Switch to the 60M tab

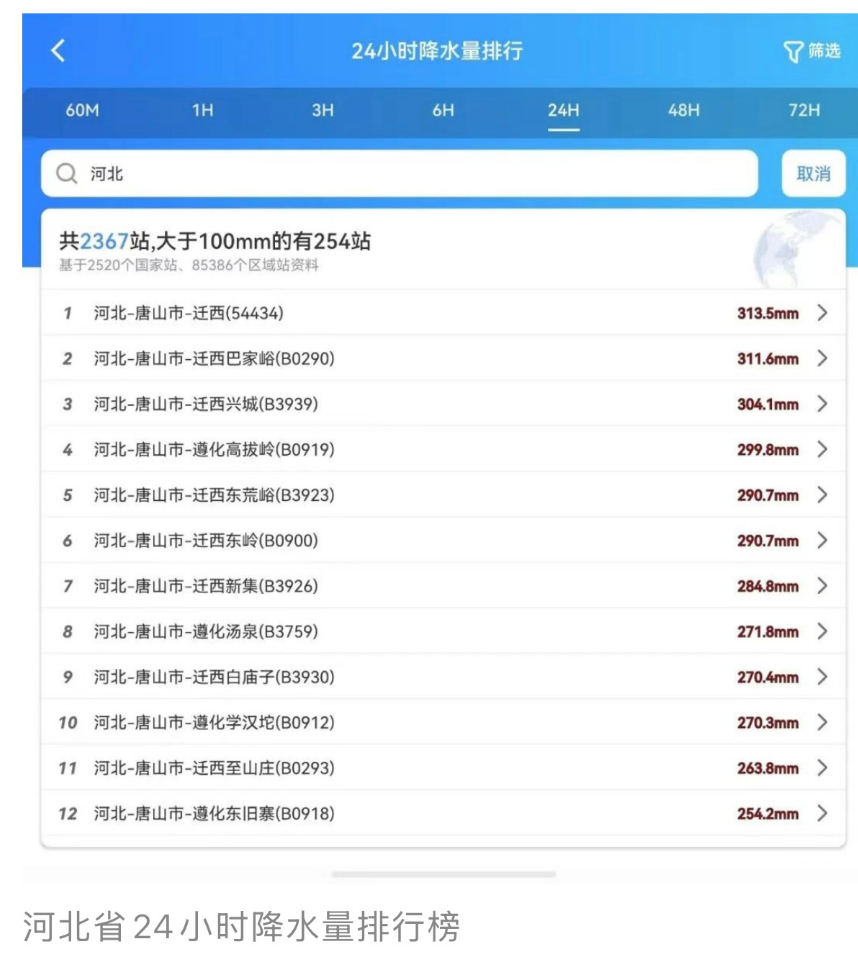click(82, 111)
